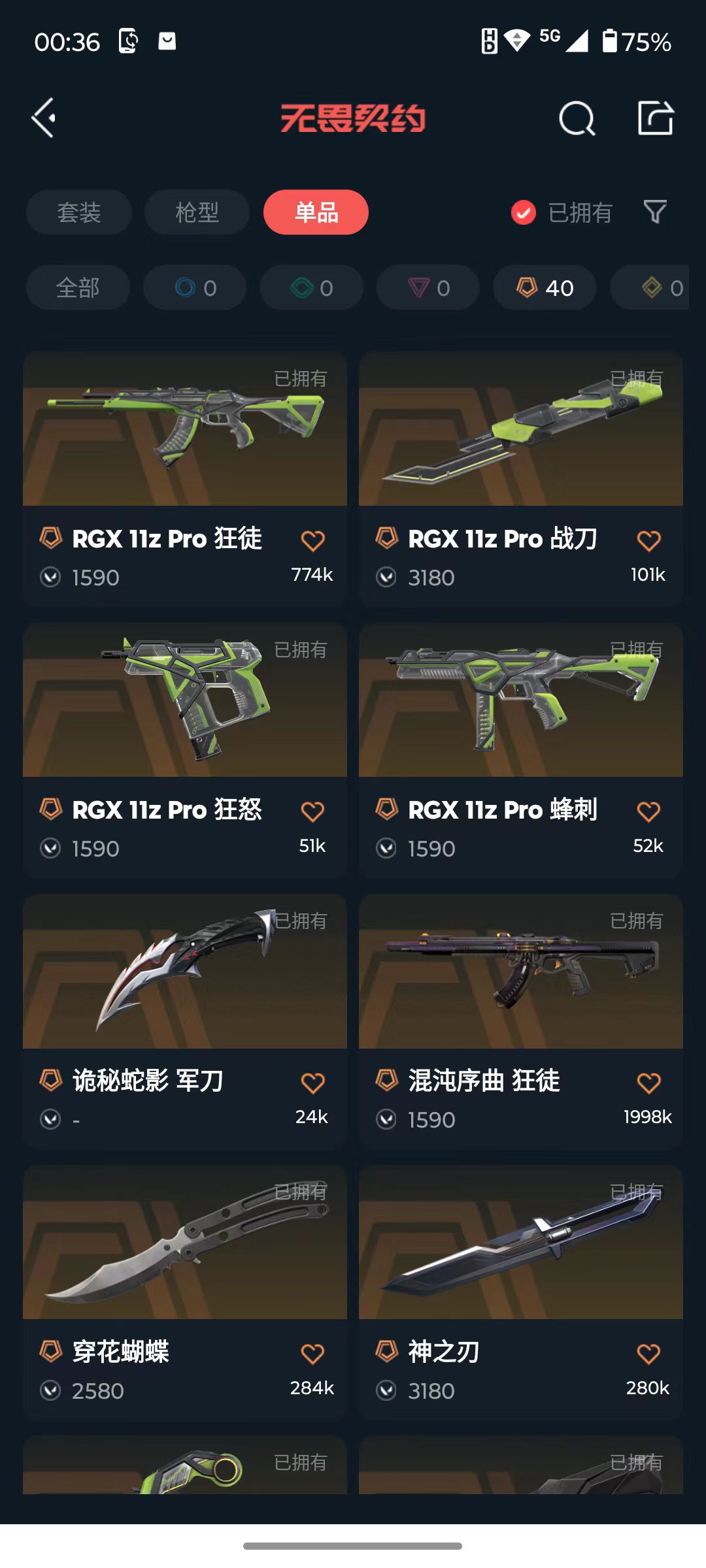Switch to the 套装 tab
The image size is (706, 1568).
(x=79, y=212)
